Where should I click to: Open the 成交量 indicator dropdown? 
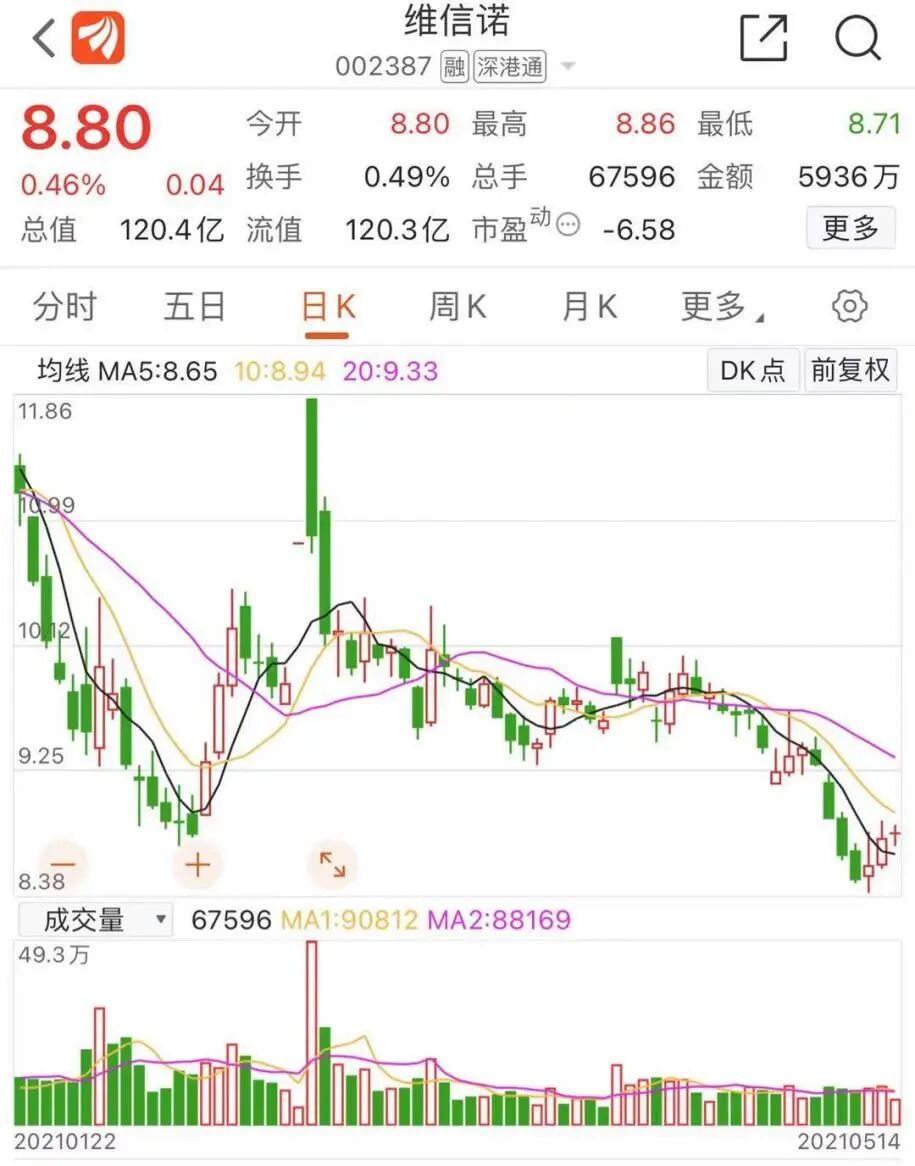tap(96, 920)
